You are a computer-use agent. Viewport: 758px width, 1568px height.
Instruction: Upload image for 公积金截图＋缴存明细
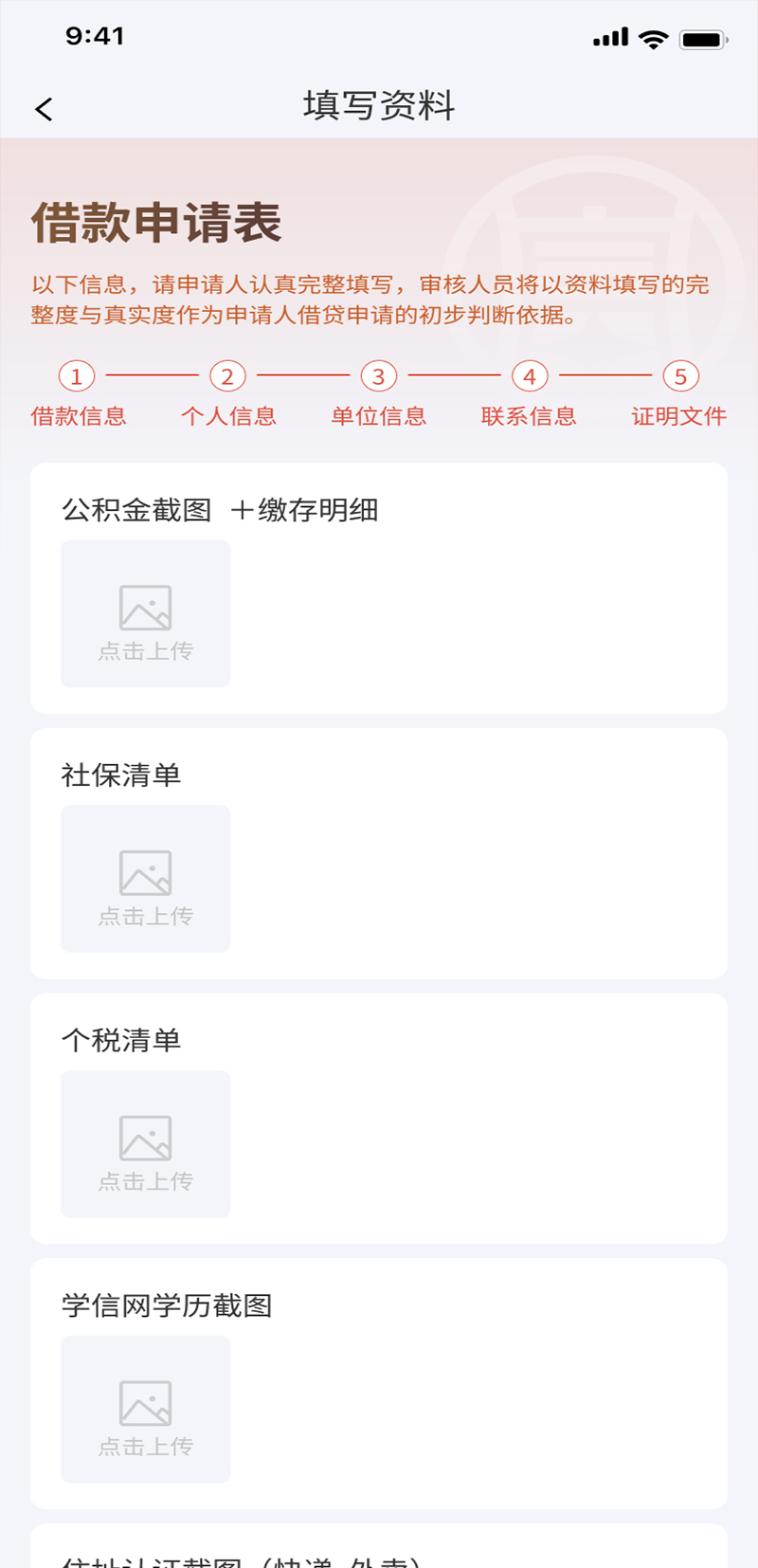(146, 613)
